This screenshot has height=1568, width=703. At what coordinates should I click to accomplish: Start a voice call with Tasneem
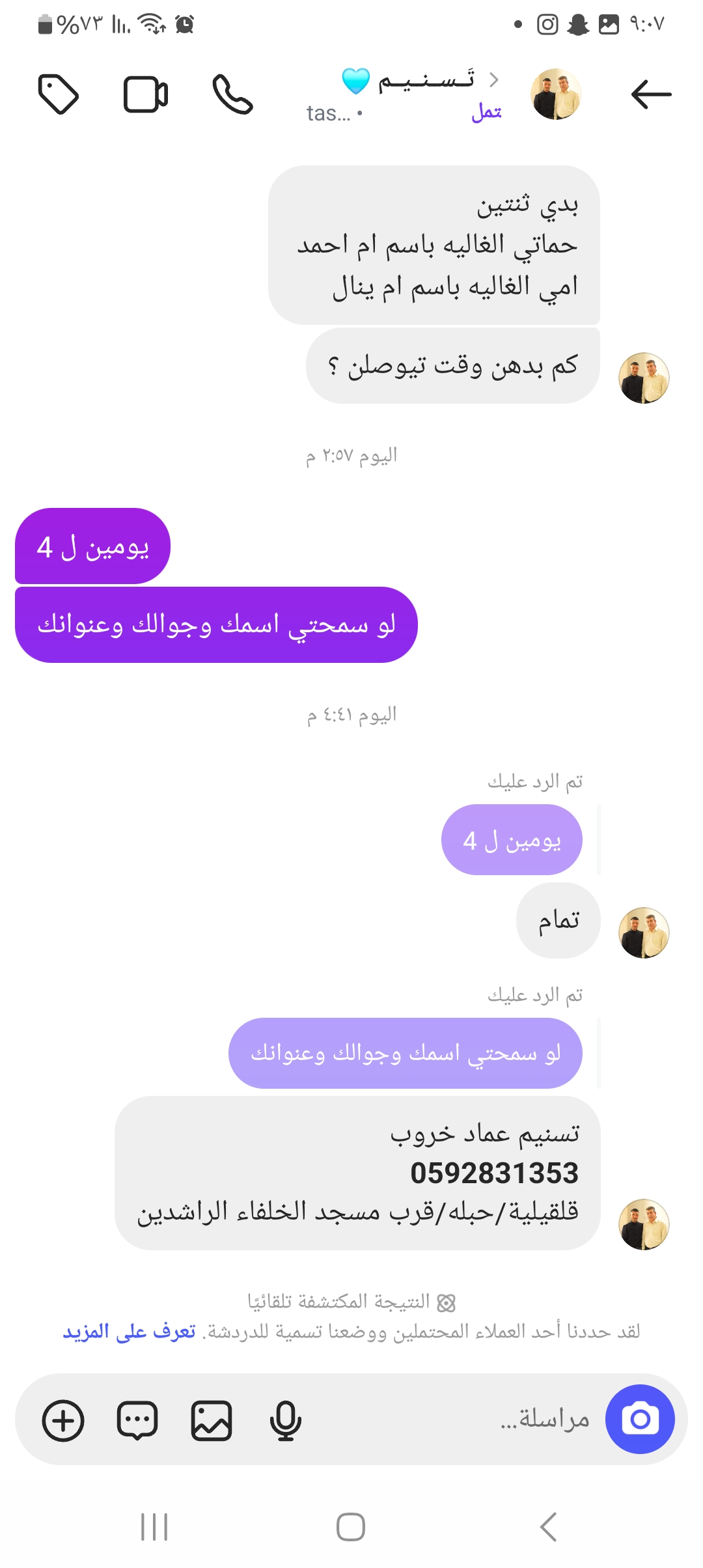click(x=232, y=94)
